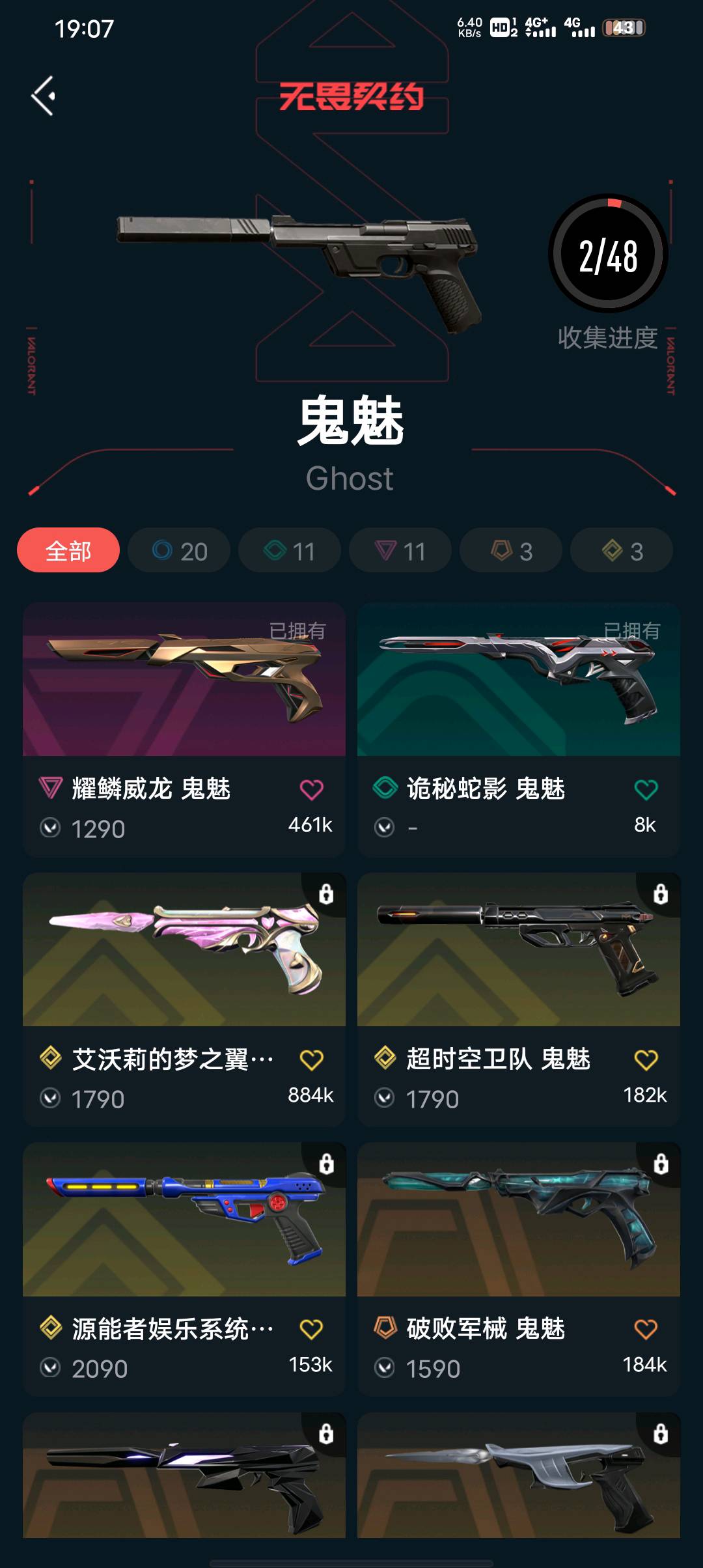Like the 破败军械 鬼魅 skin
This screenshot has height=1568, width=703.
[x=646, y=1329]
